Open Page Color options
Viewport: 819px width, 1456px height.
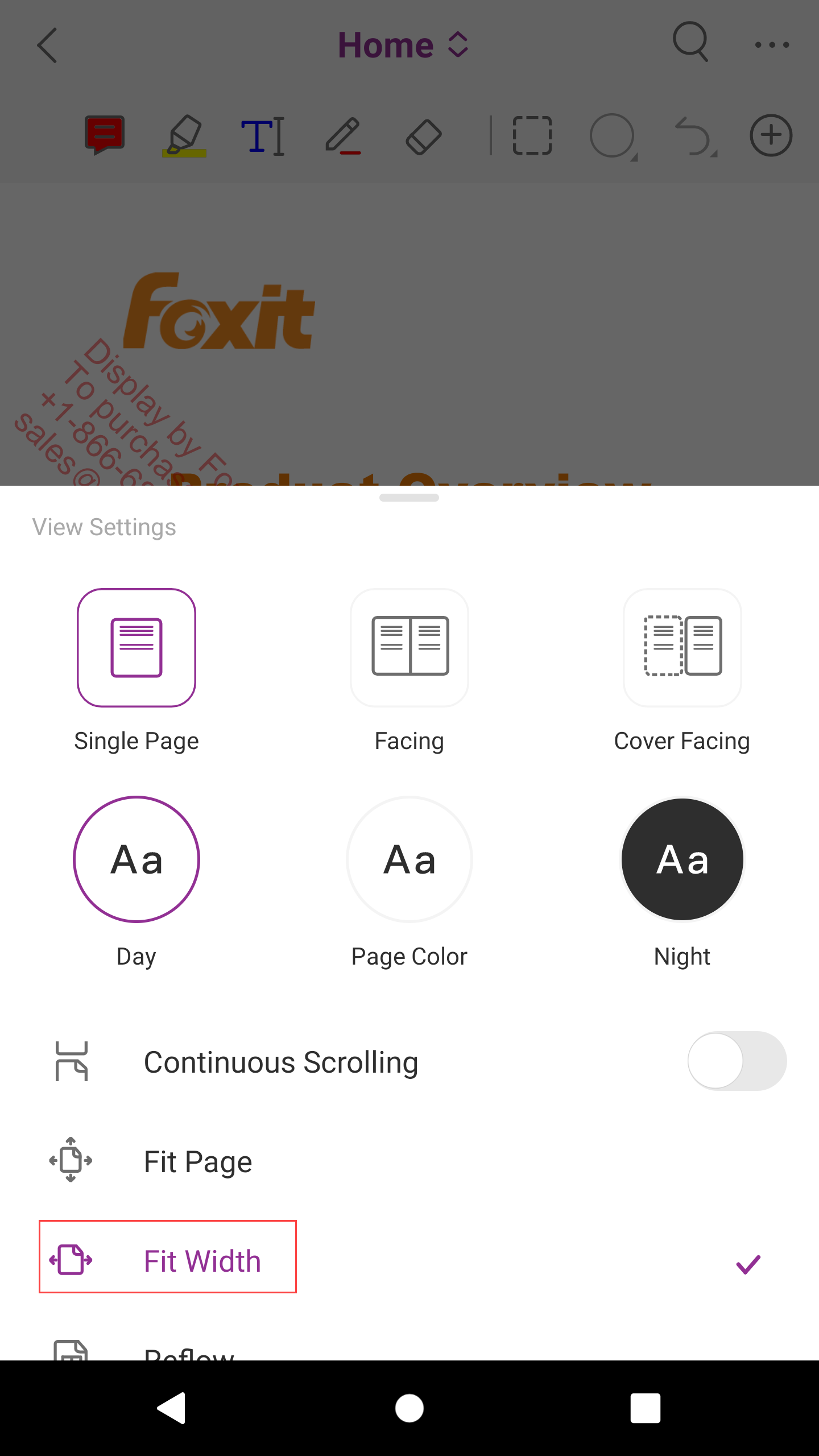pyautogui.click(x=409, y=859)
